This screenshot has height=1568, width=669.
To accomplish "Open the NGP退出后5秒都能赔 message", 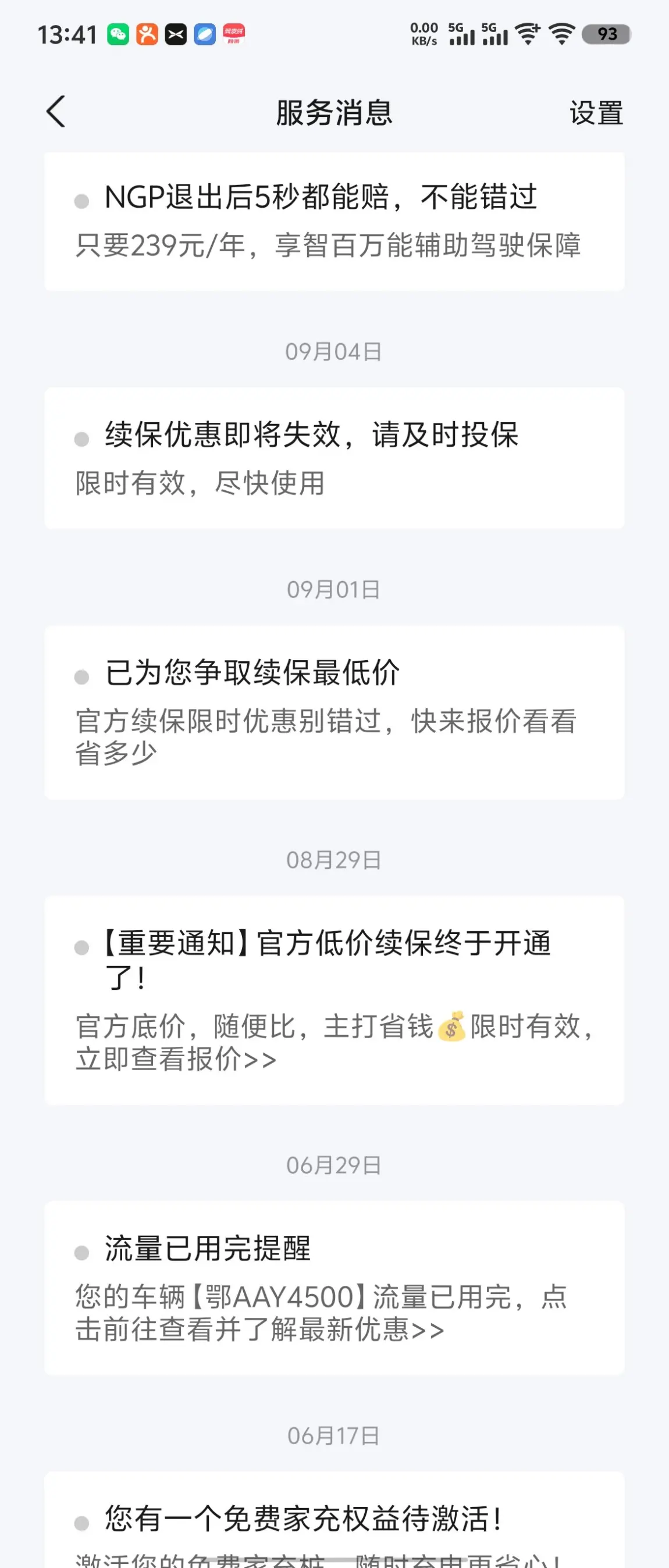I will (333, 220).
